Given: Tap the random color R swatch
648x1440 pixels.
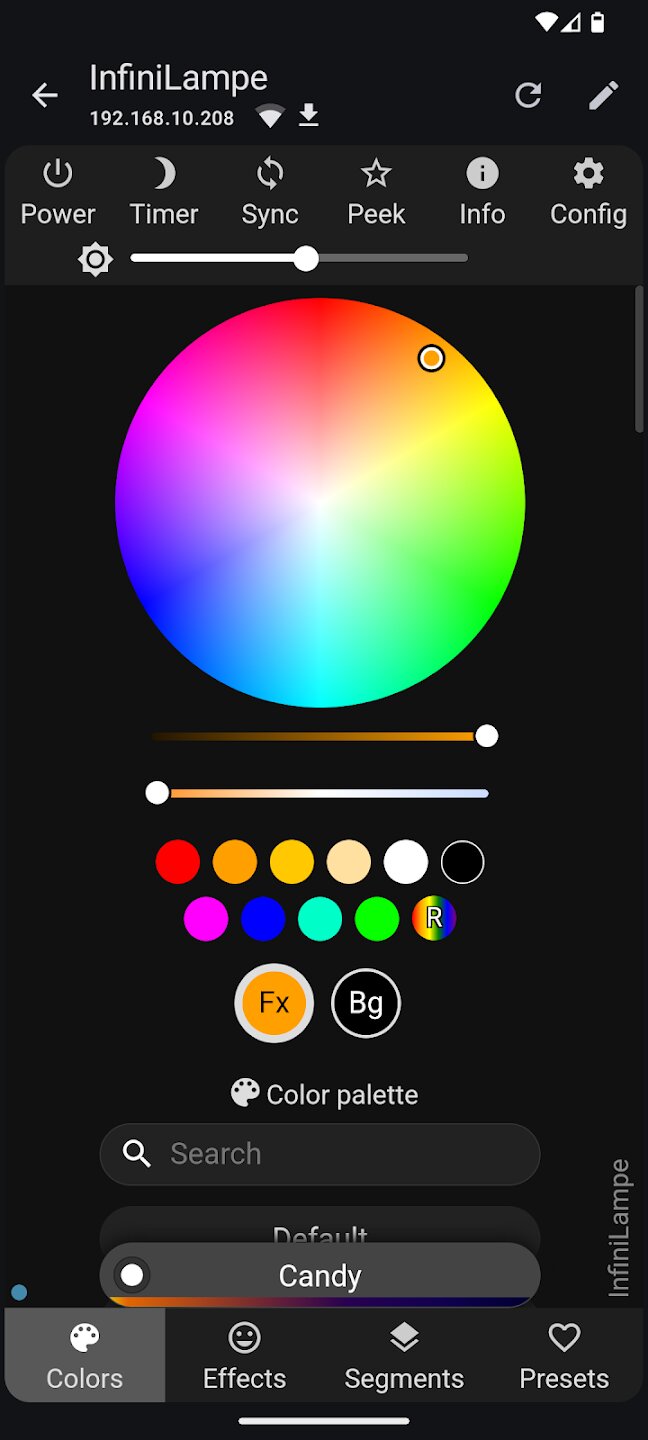Looking at the screenshot, I should pos(434,919).
